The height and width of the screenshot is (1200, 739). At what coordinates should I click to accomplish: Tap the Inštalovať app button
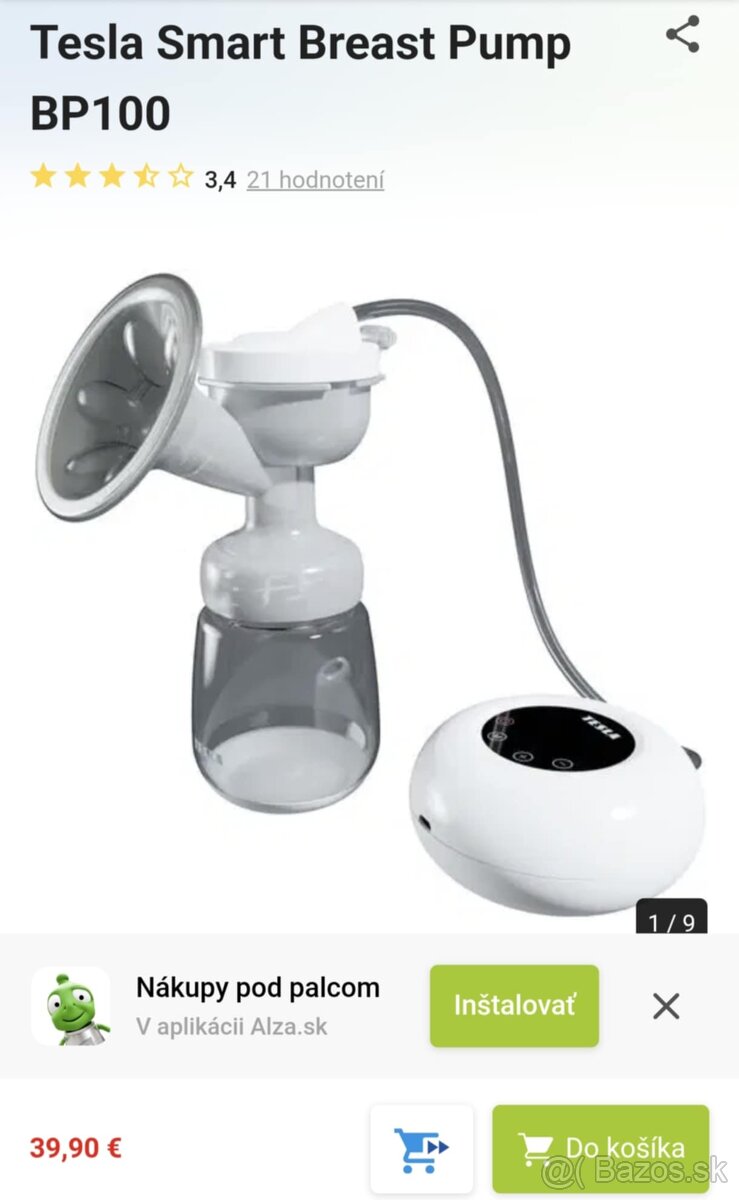tap(514, 1005)
